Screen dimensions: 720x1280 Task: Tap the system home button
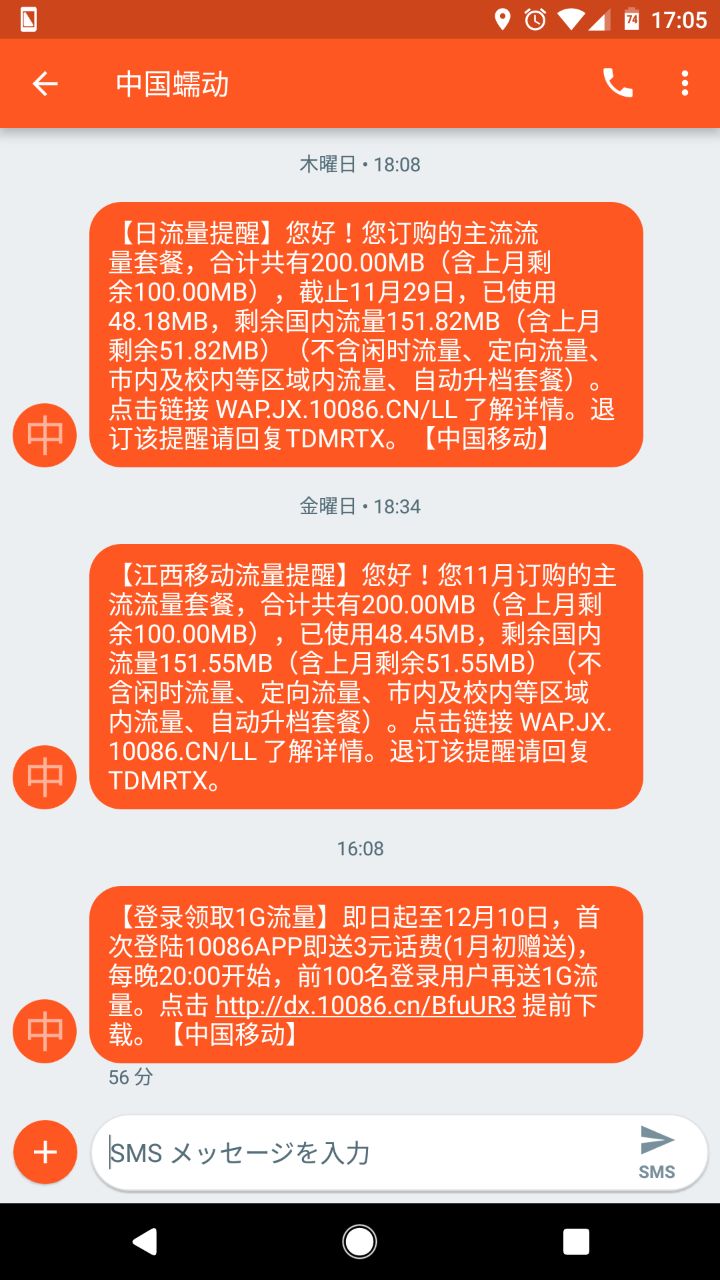[360, 1242]
